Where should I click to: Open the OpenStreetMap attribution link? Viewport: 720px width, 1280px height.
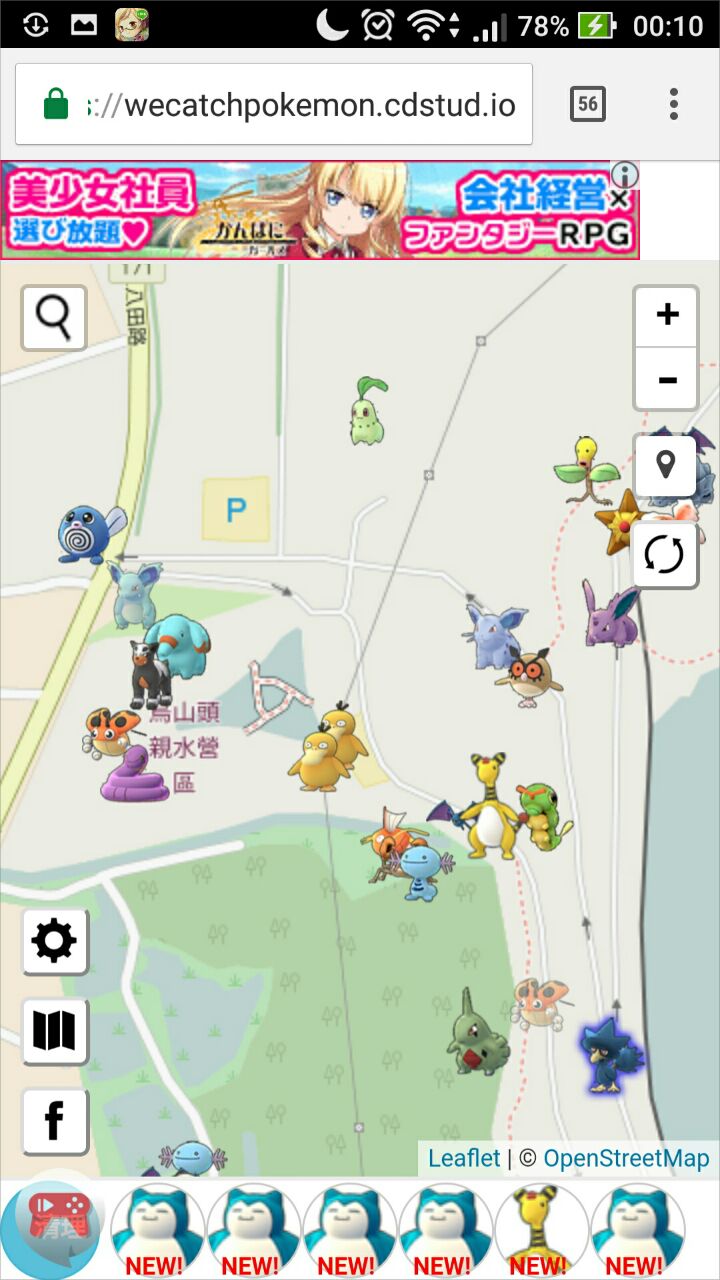626,1159
